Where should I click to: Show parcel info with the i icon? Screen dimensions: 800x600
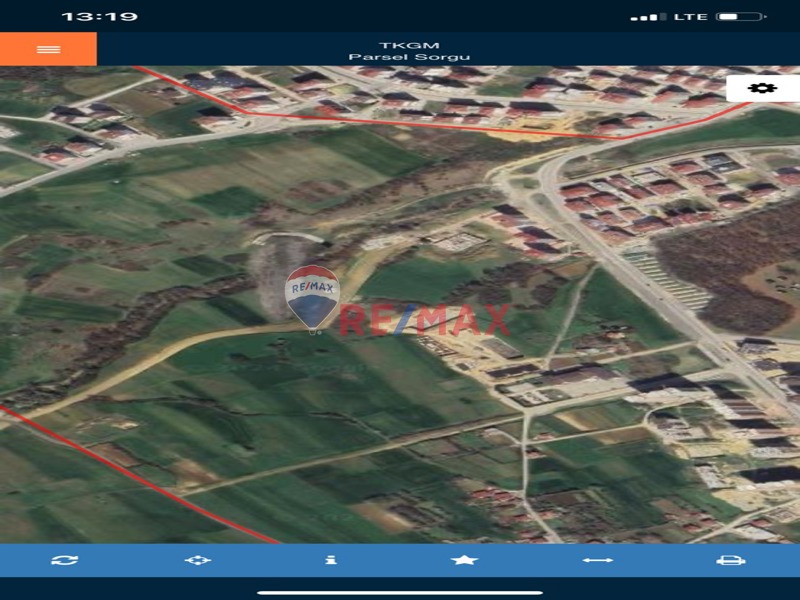click(x=331, y=560)
